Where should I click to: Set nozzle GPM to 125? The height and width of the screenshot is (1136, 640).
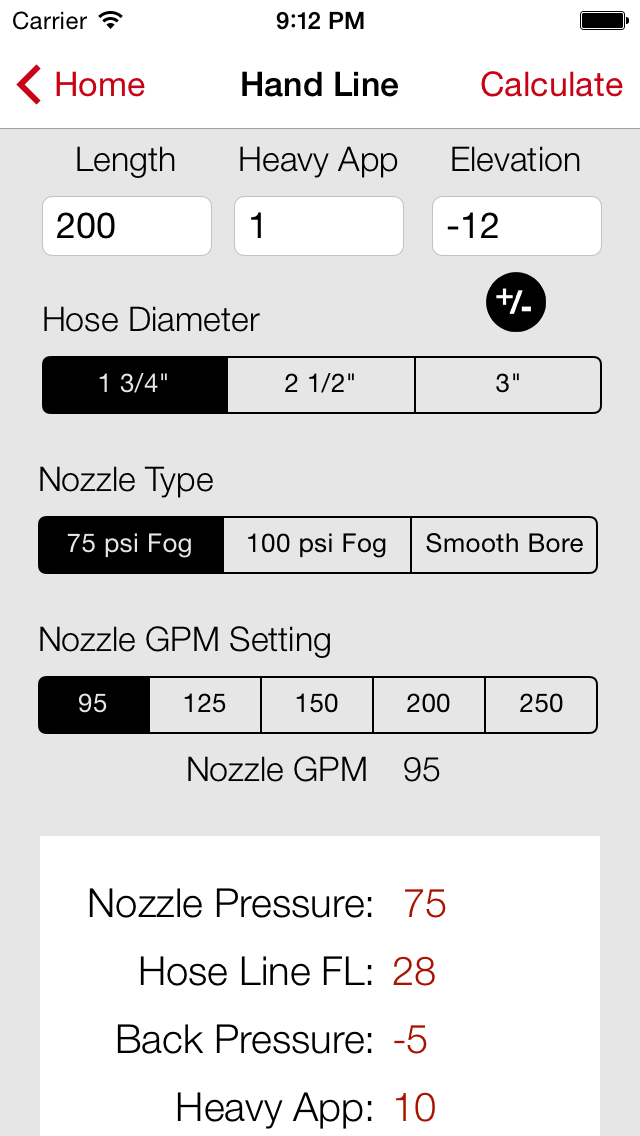(205, 705)
